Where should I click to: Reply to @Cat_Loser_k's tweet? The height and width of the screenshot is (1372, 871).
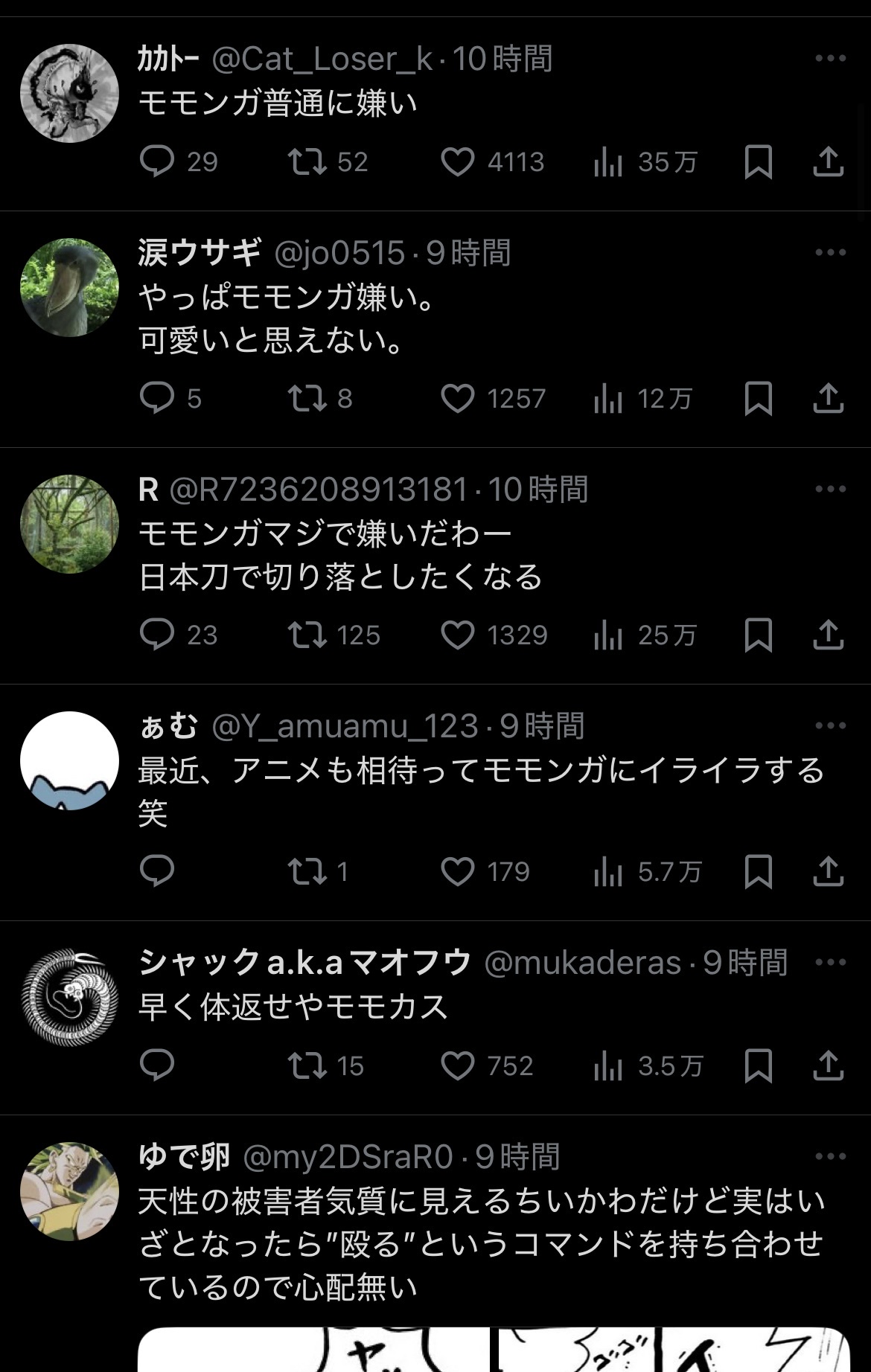[x=157, y=162]
